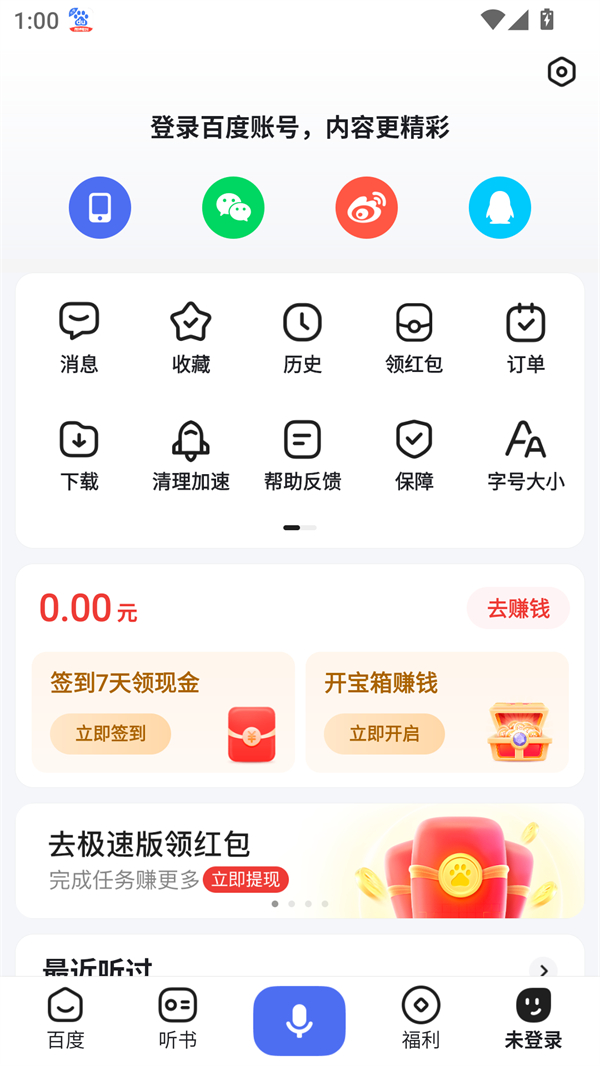Open 历史 browsing history
Screen dimensions: 600x1066
coord(302,338)
